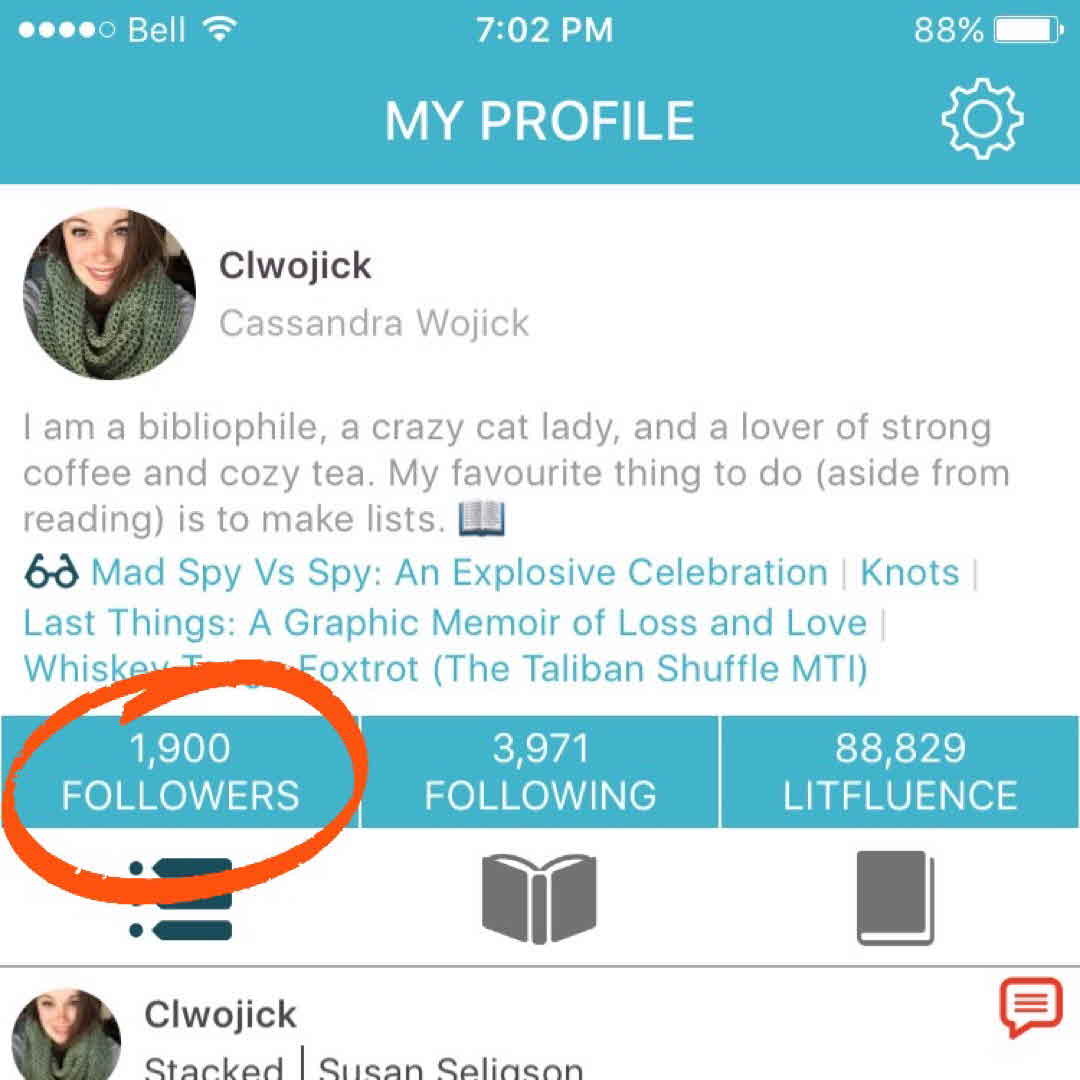
Task: Tap the red comment bubble icon
Action: pyautogui.click(x=1030, y=1007)
